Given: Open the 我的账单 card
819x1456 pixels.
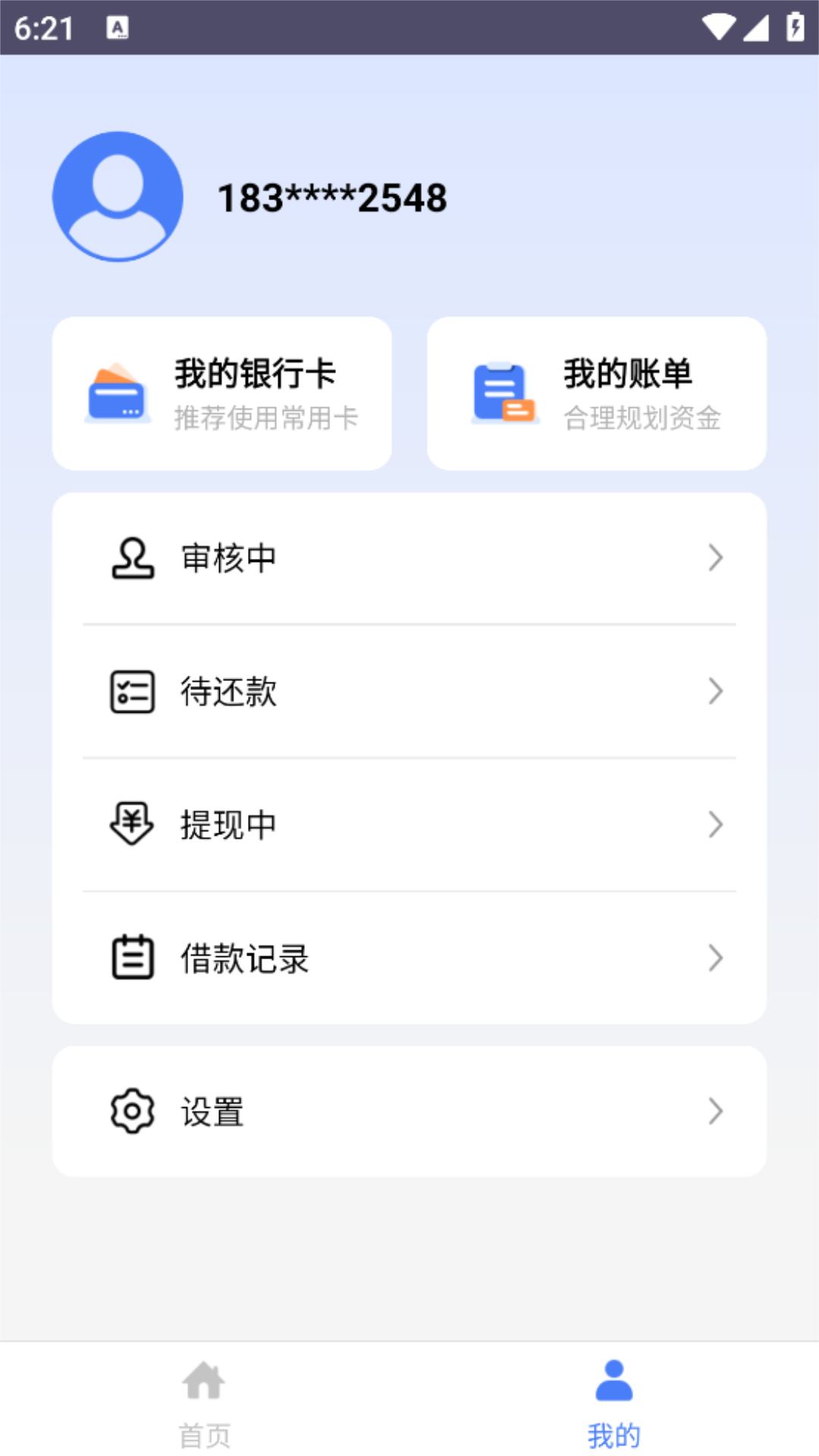Looking at the screenshot, I should pyautogui.click(x=596, y=394).
